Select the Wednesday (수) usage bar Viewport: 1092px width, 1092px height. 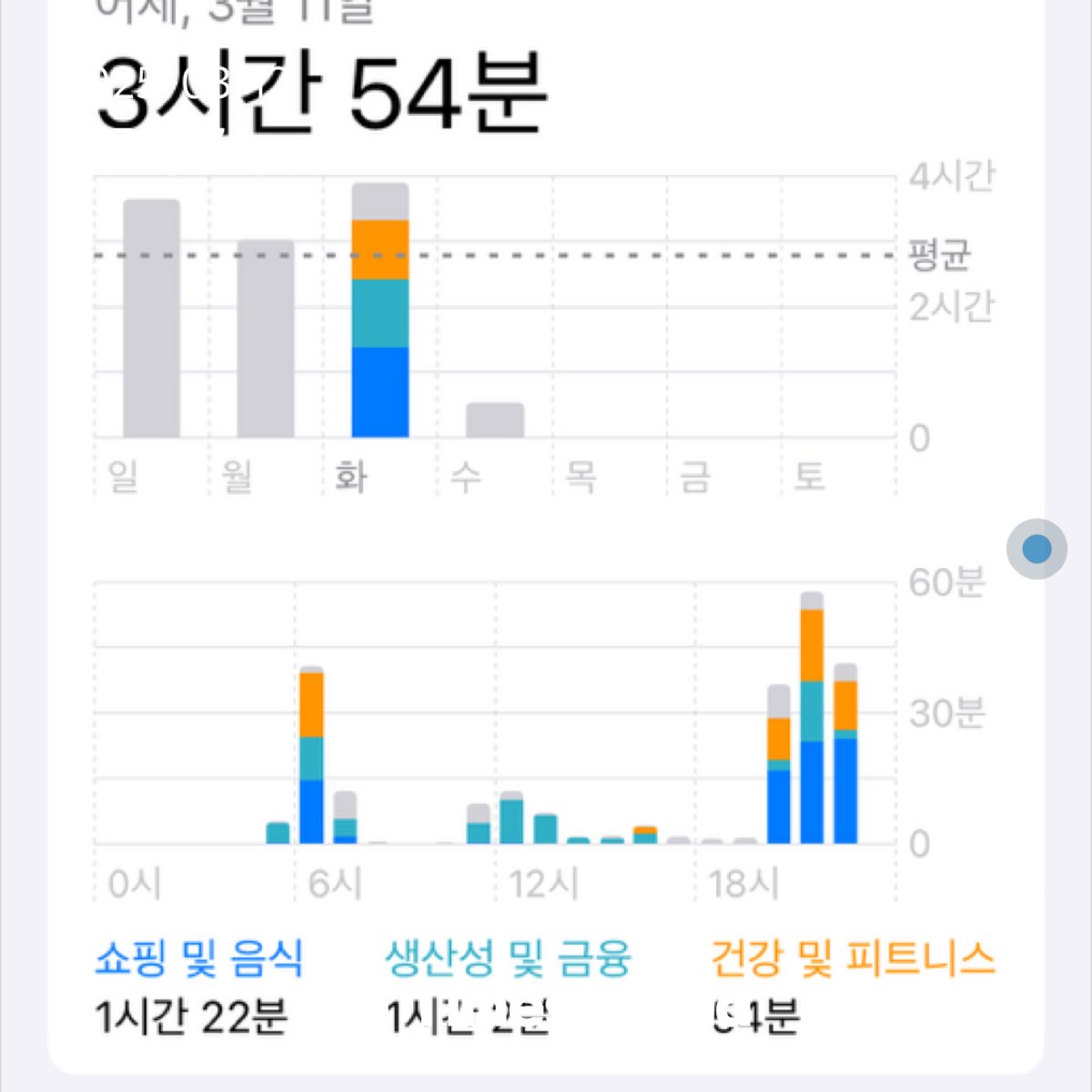(x=495, y=420)
